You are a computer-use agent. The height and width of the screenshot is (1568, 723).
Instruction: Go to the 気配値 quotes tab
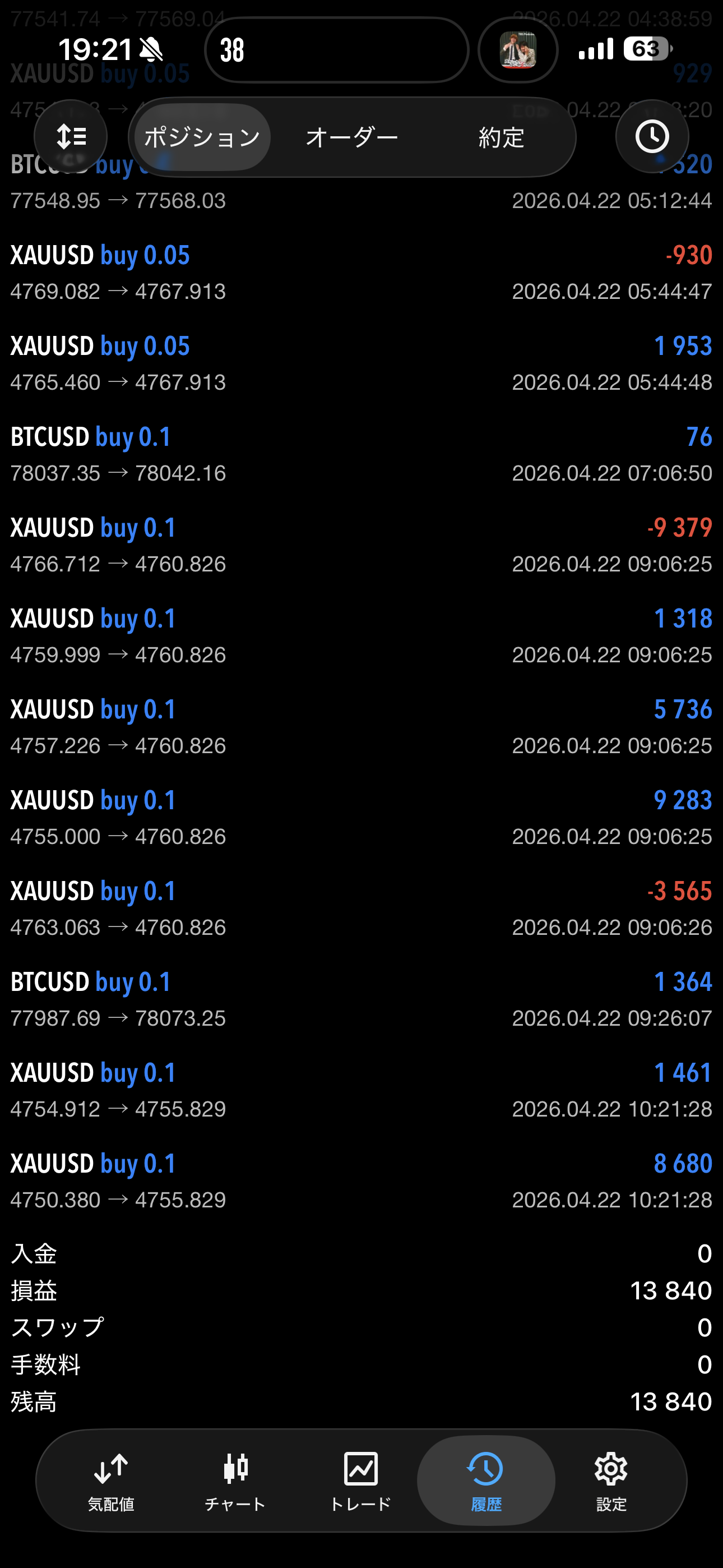coord(112,1481)
